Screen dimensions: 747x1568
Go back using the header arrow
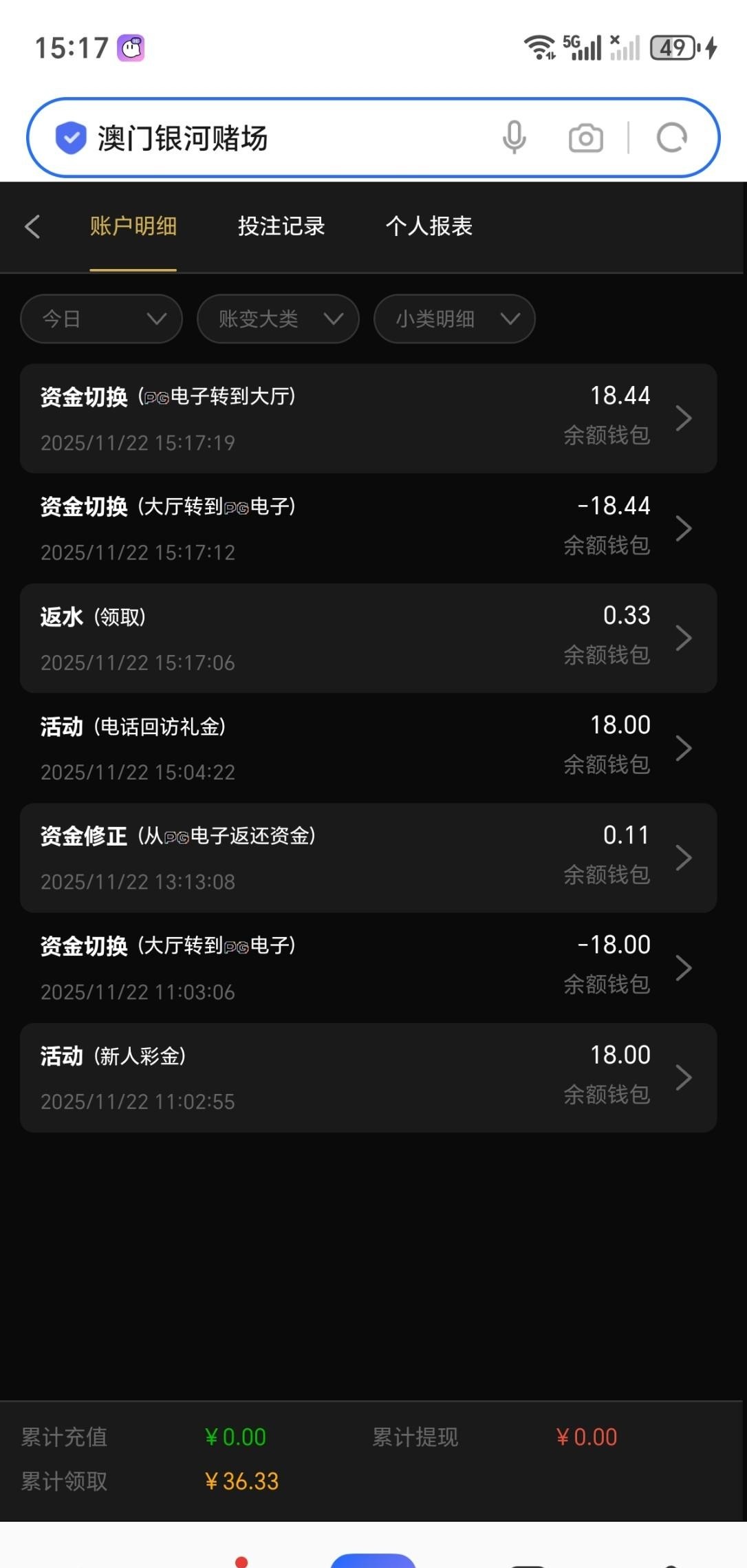pyautogui.click(x=32, y=226)
